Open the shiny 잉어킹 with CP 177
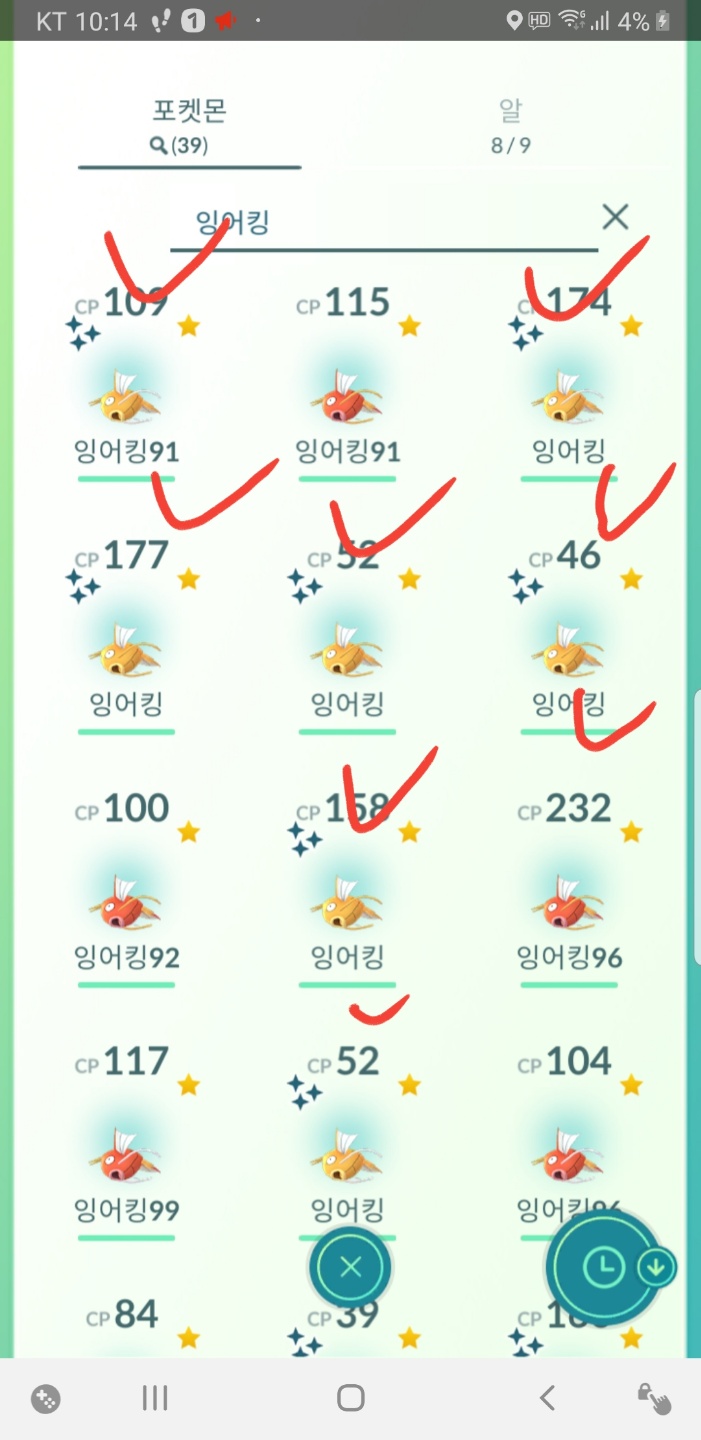This screenshot has width=701, height=1440. click(x=126, y=650)
